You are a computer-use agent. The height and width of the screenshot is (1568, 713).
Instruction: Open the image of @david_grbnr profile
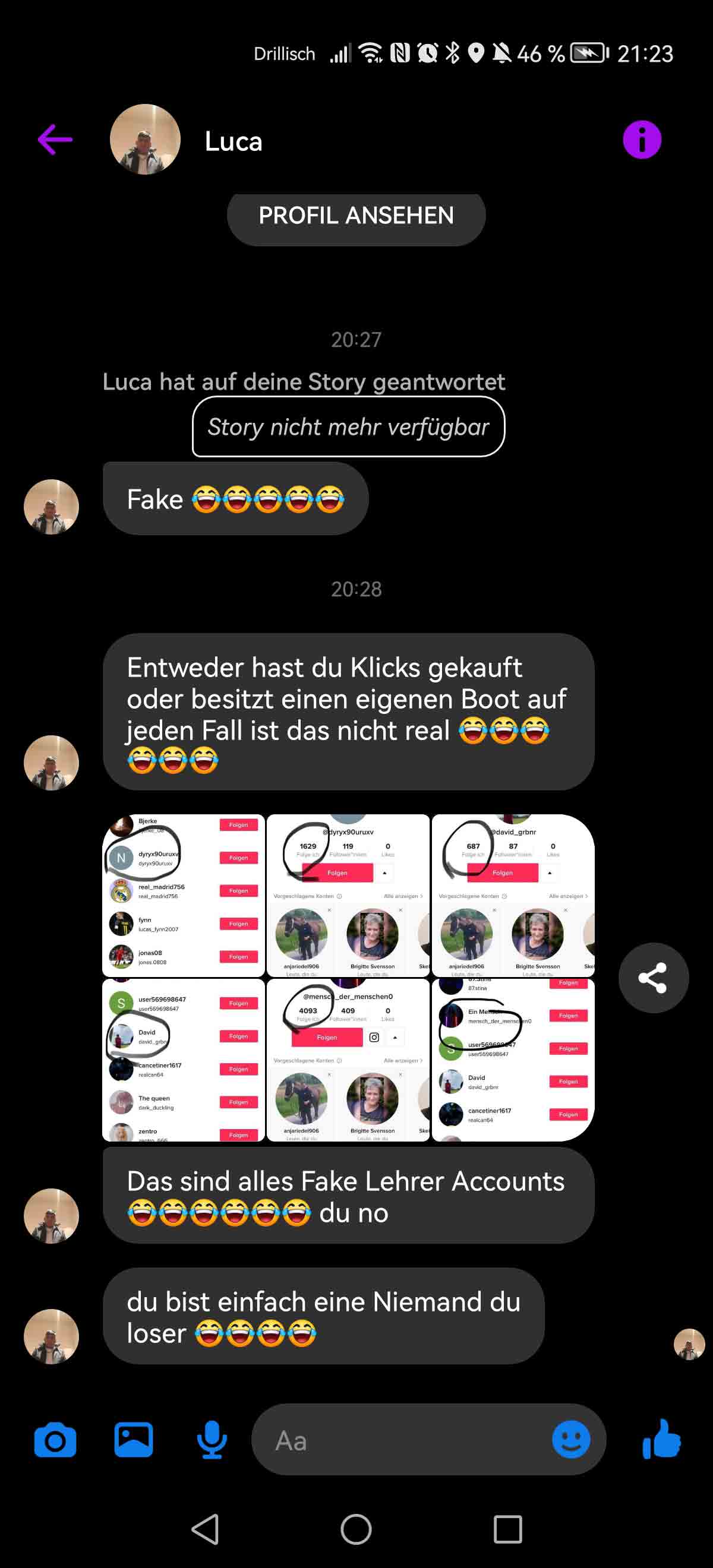coord(513,896)
